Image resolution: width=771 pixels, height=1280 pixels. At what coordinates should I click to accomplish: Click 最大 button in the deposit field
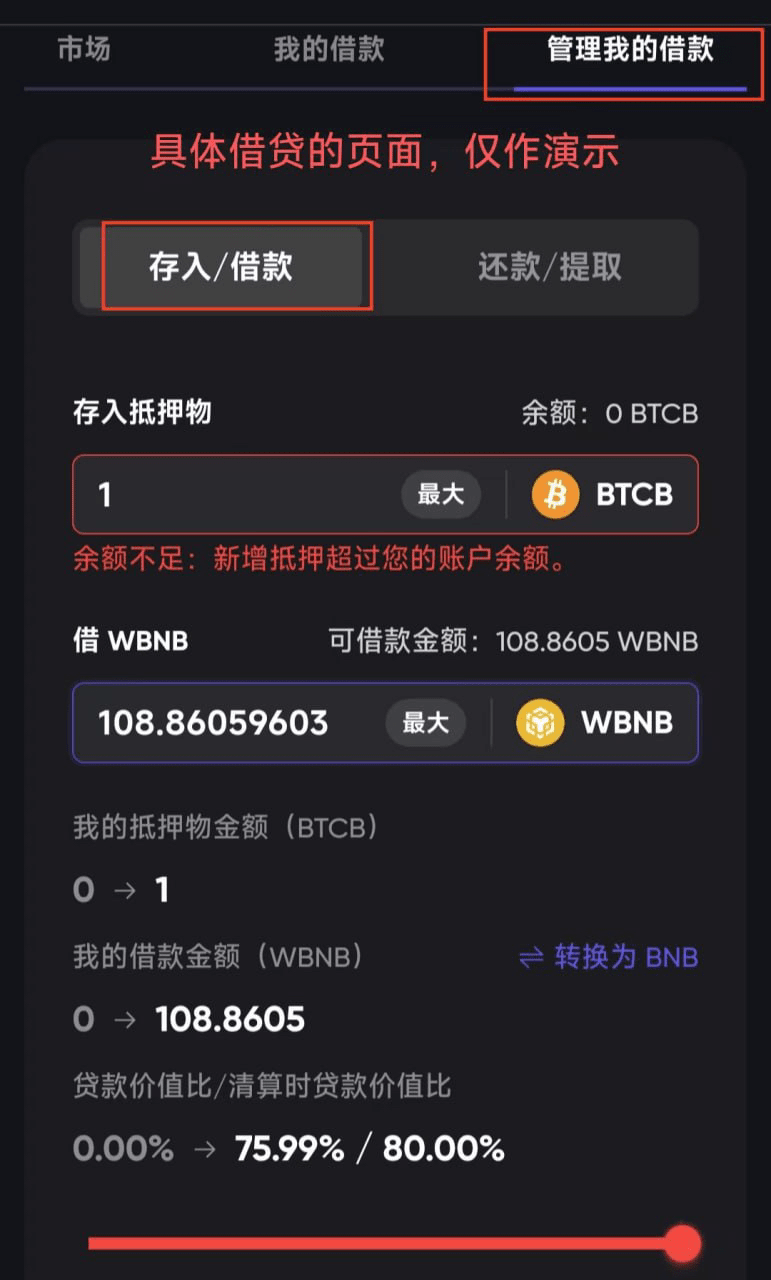pyautogui.click(x=441, y=494)
